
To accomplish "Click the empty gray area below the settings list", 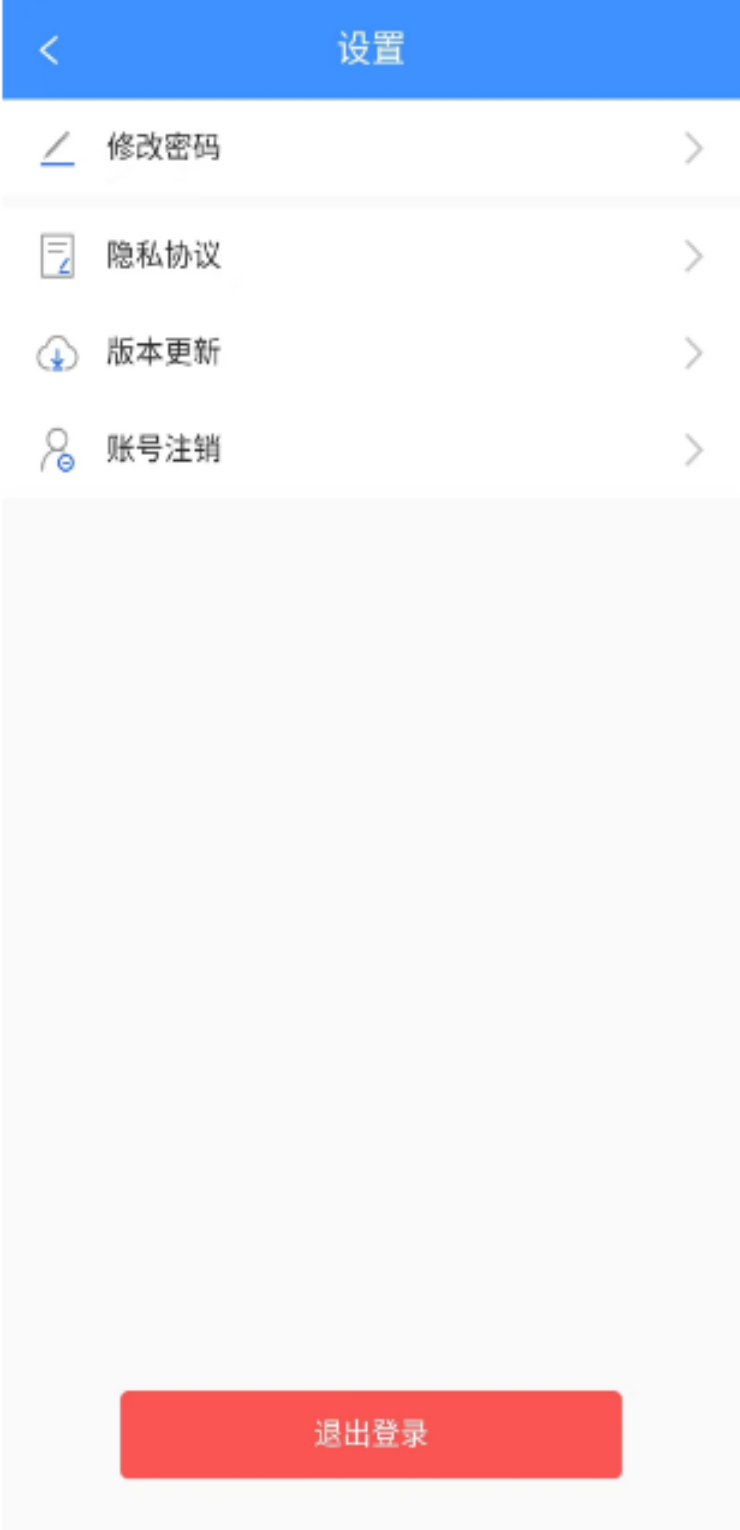I will click(370, 900).
